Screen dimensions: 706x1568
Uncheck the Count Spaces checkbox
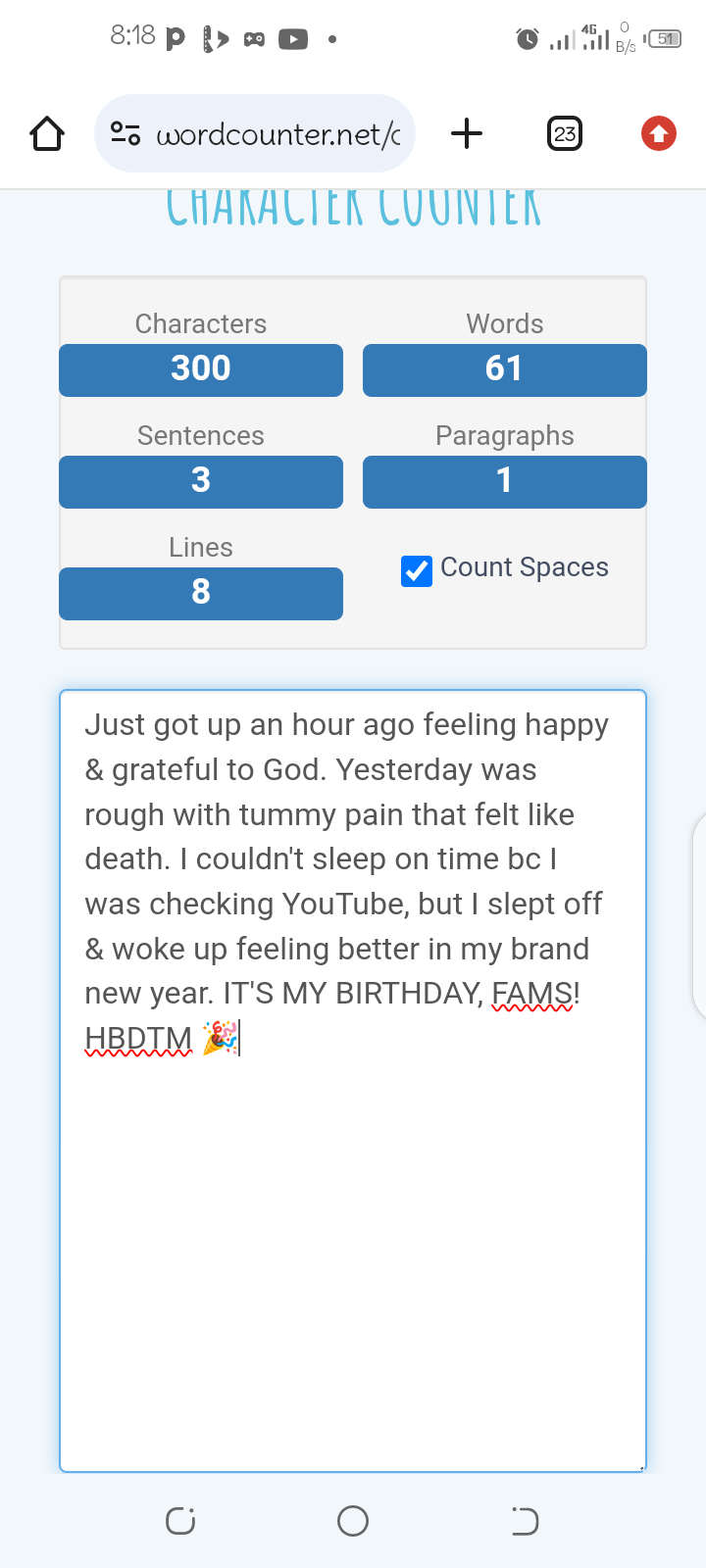click(417, 570)
